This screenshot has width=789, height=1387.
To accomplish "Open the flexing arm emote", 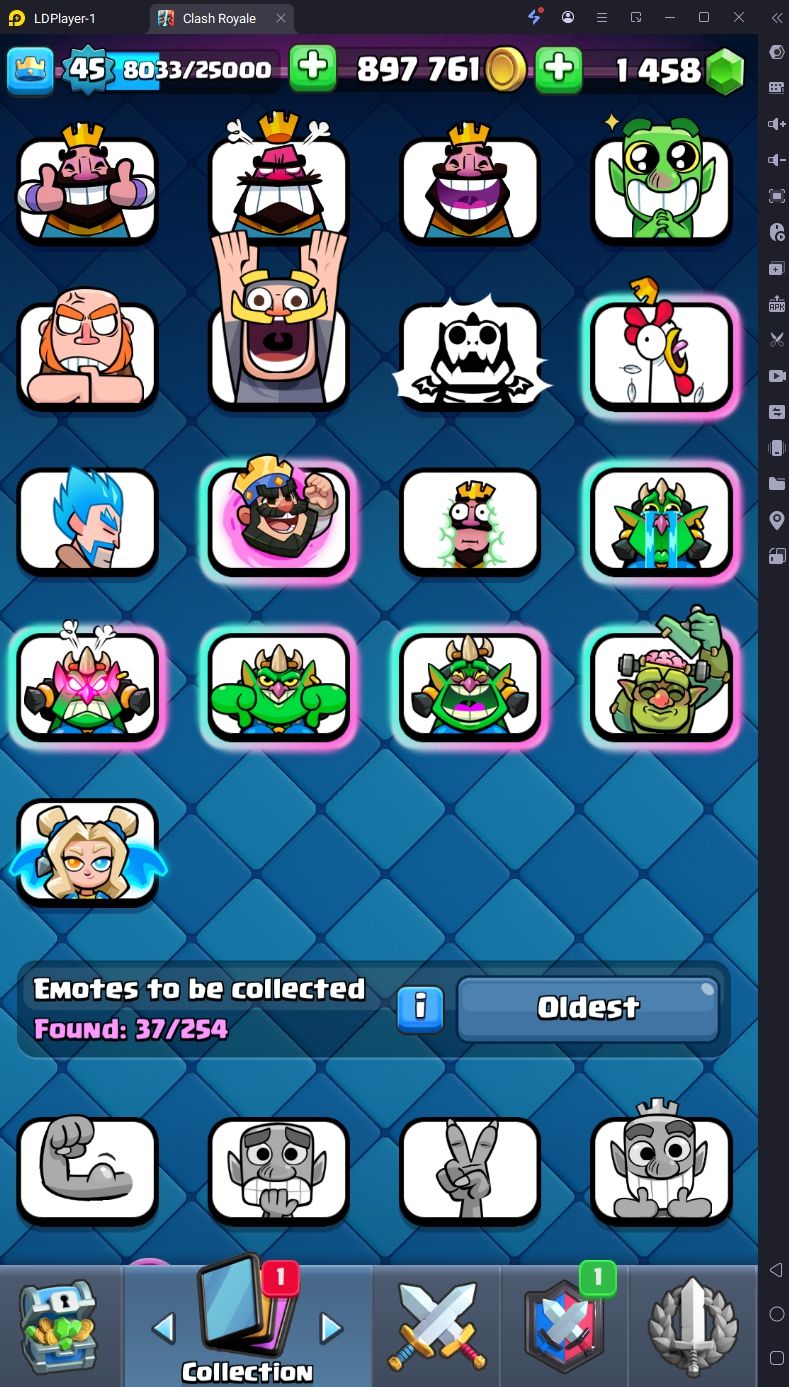I will point(87,1170).
